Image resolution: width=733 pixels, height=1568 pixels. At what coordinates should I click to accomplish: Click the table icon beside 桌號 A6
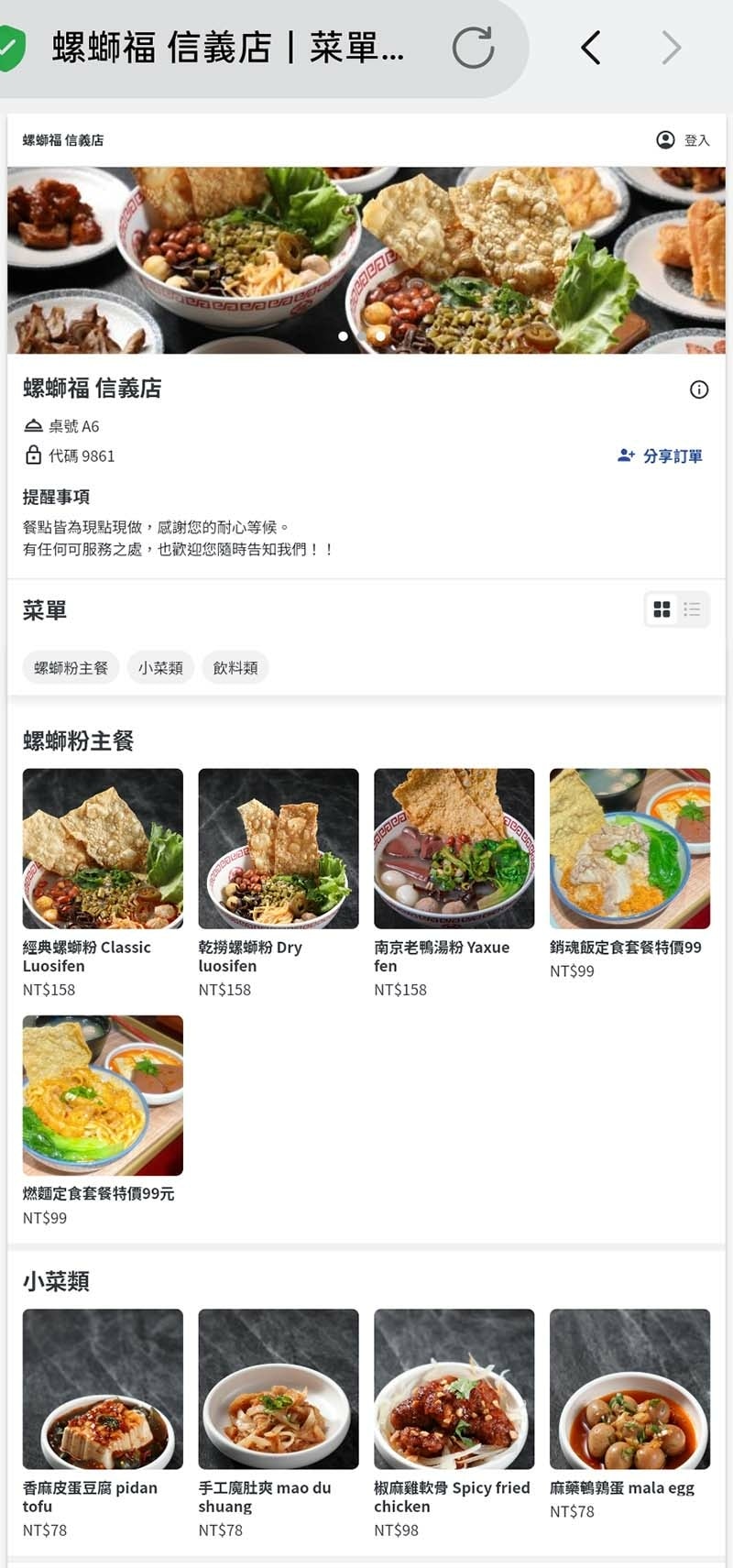pos(30,425)
